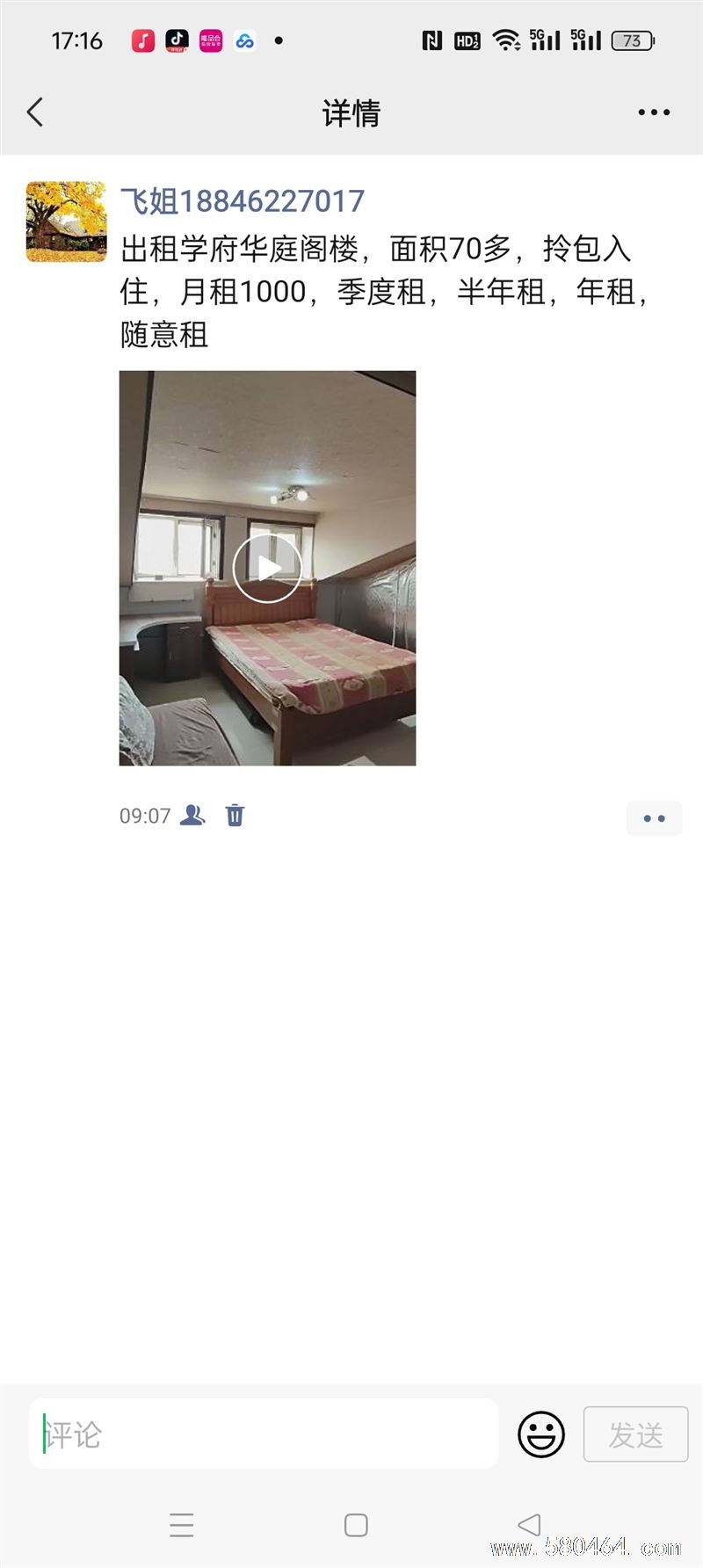Open 飞姐's profile picture
This screenshot has width=703, height=1568.
[x=66, y=221]
